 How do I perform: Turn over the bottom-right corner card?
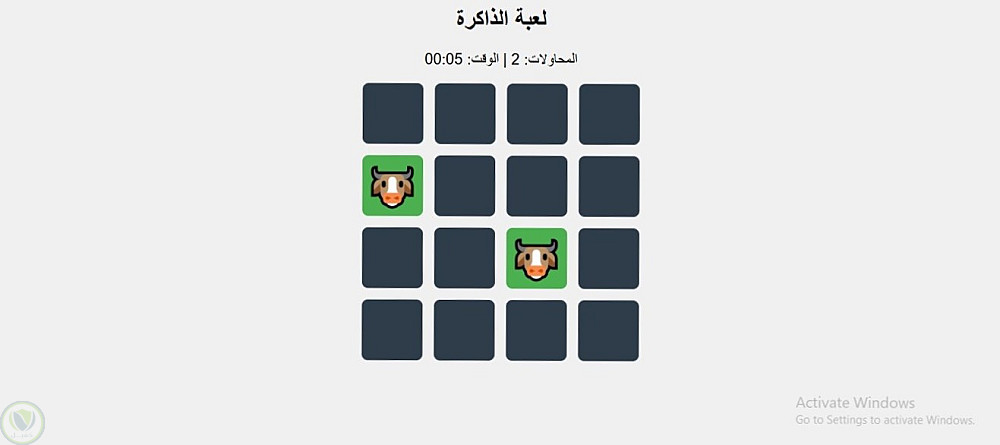click(x=609, y=330)
